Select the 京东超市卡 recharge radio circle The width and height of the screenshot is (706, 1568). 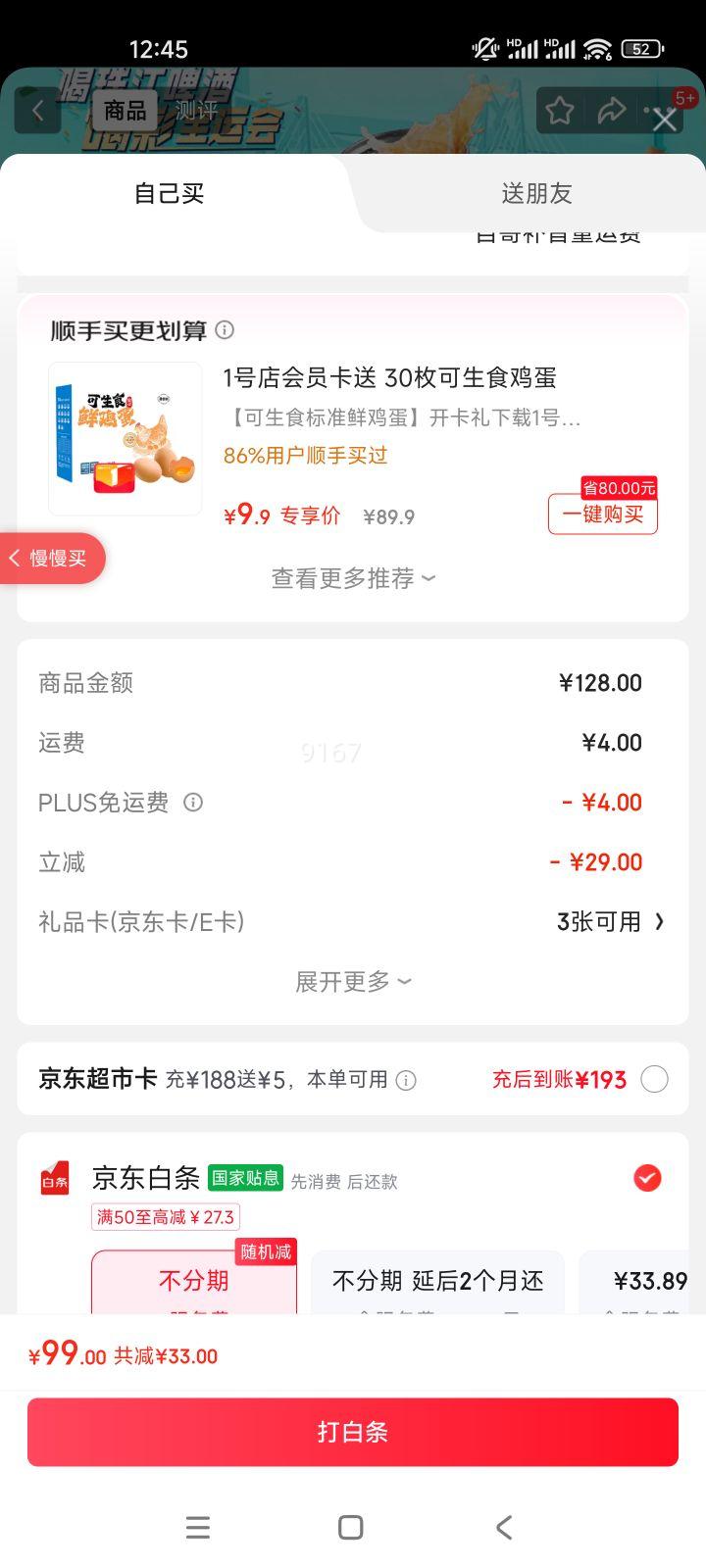[x=654, y=1078]
